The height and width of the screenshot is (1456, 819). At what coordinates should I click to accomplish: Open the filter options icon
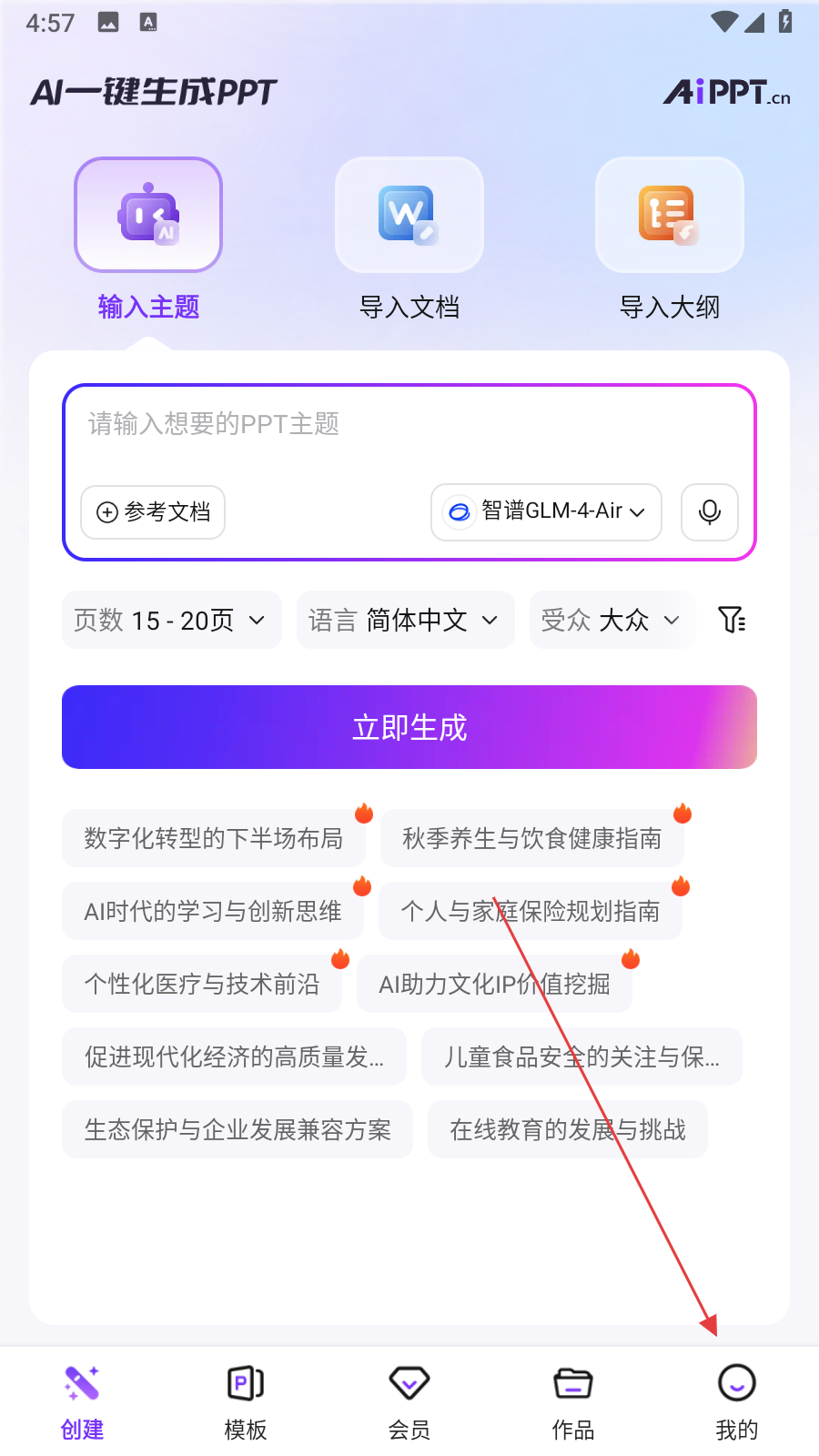732,621
